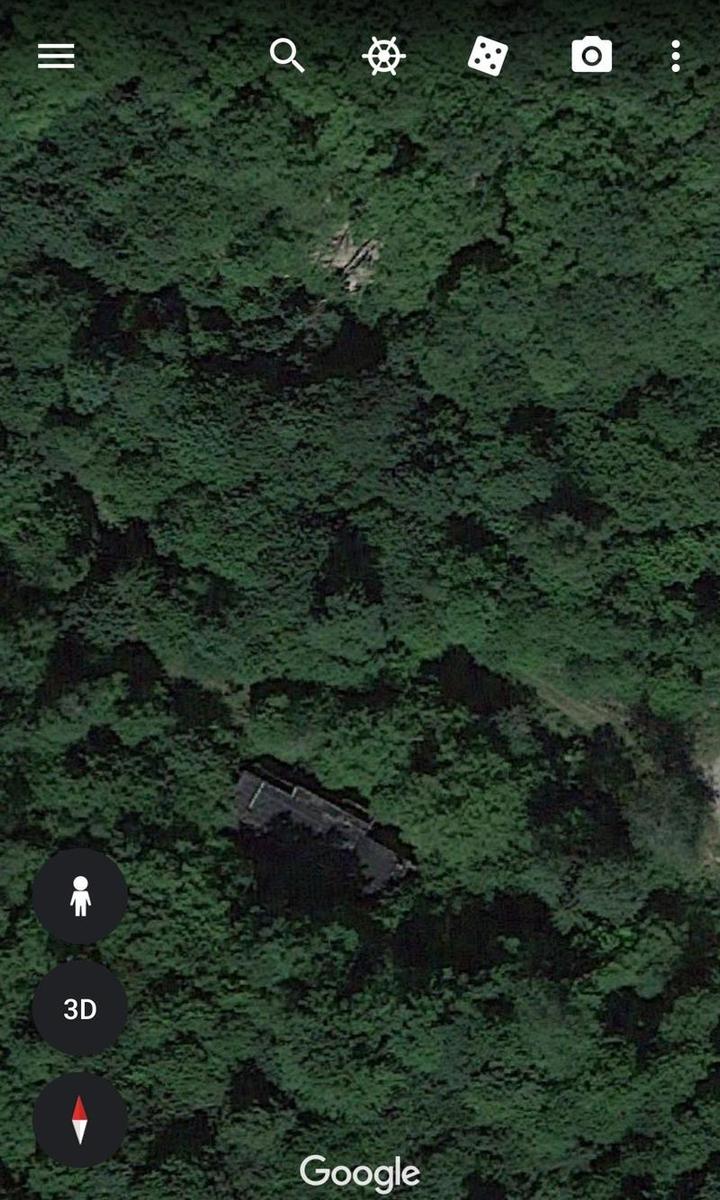720x1200 pixels.
Task: Enter Street View with pegman button
Action: [x=80, y=896]
